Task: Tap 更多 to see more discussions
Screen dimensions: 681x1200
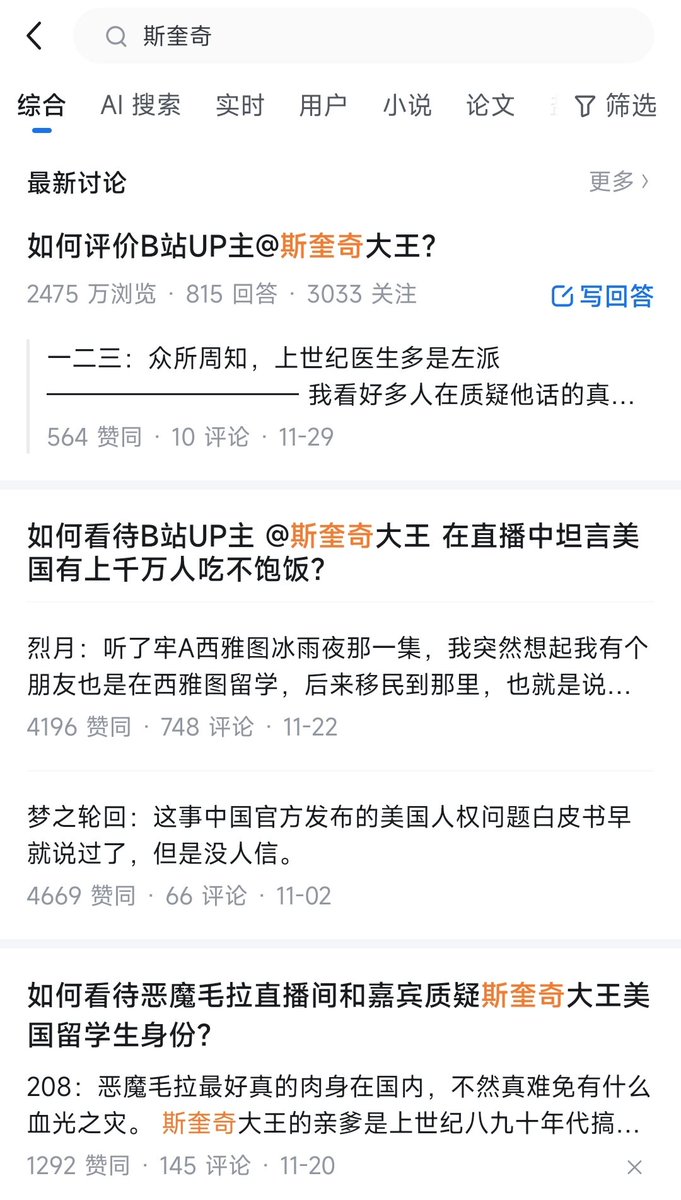Action: click(619, 182)
